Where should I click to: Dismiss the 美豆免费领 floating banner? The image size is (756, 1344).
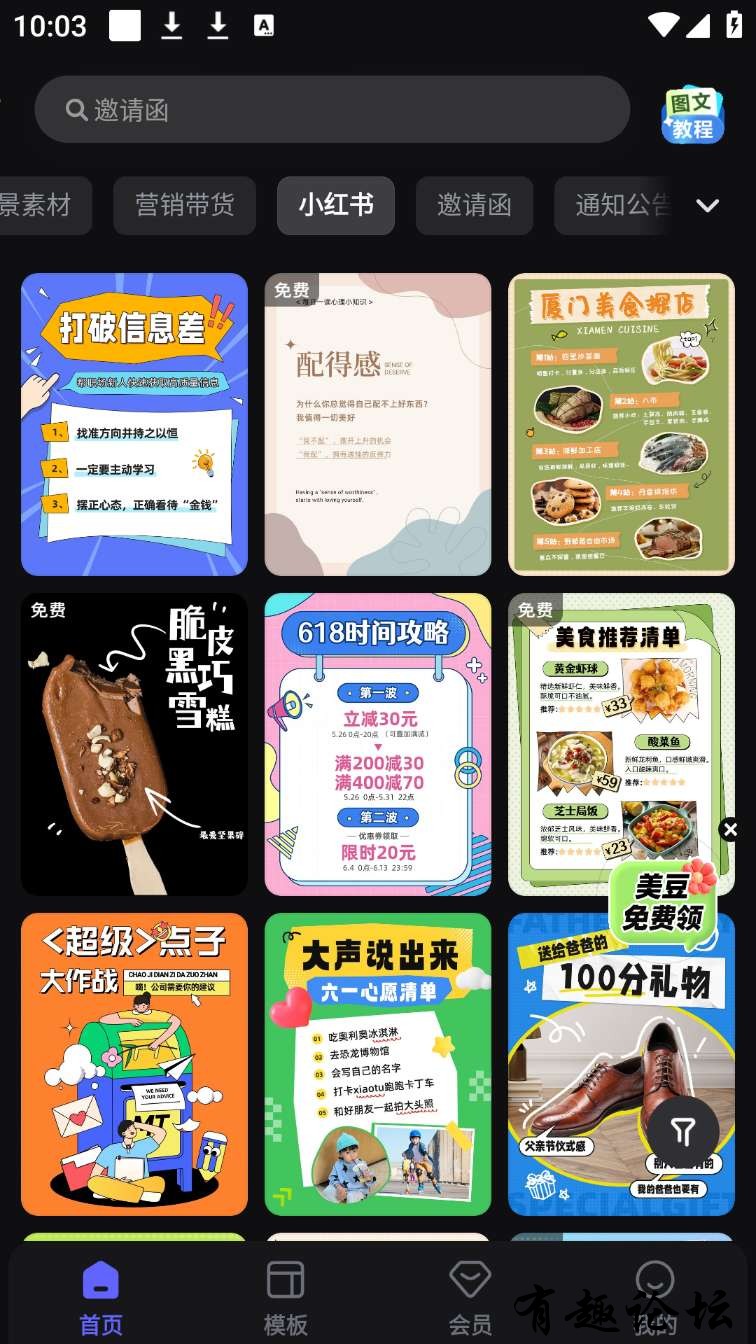730,829
